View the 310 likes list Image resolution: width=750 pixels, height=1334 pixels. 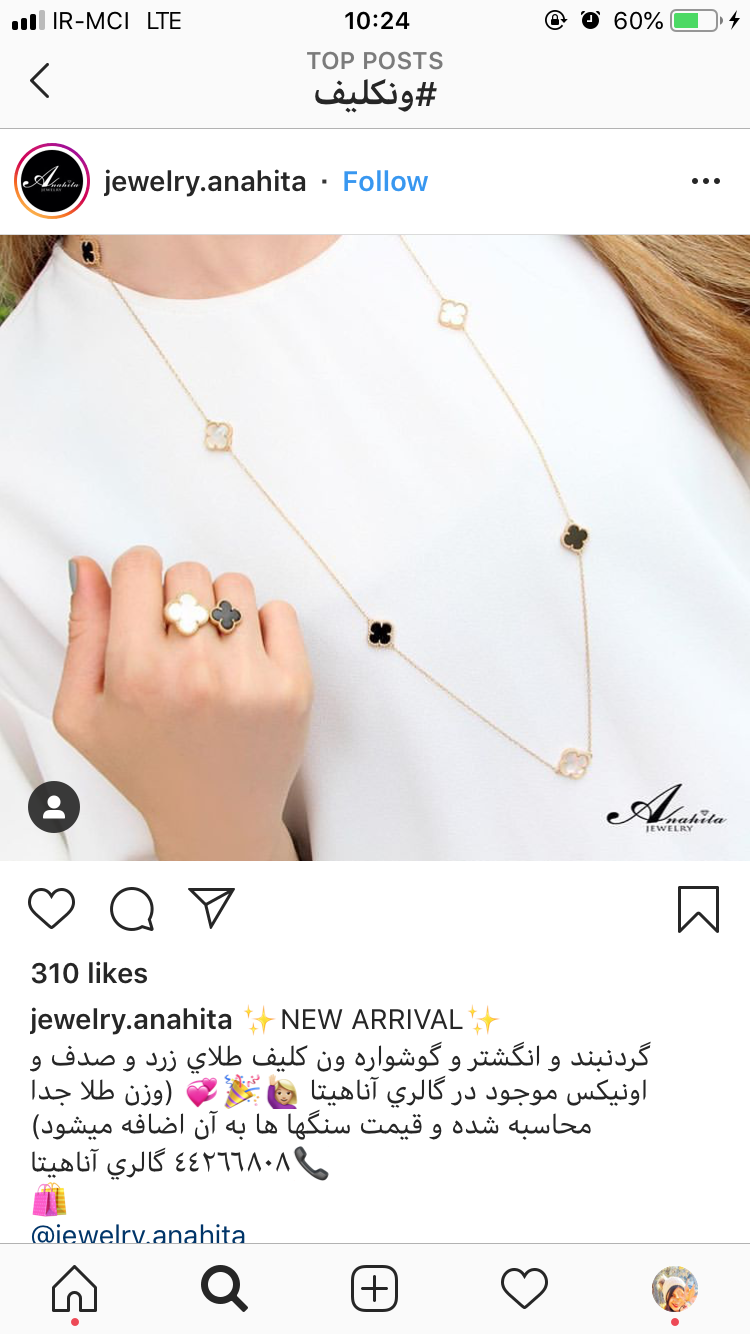coord(89,973)
